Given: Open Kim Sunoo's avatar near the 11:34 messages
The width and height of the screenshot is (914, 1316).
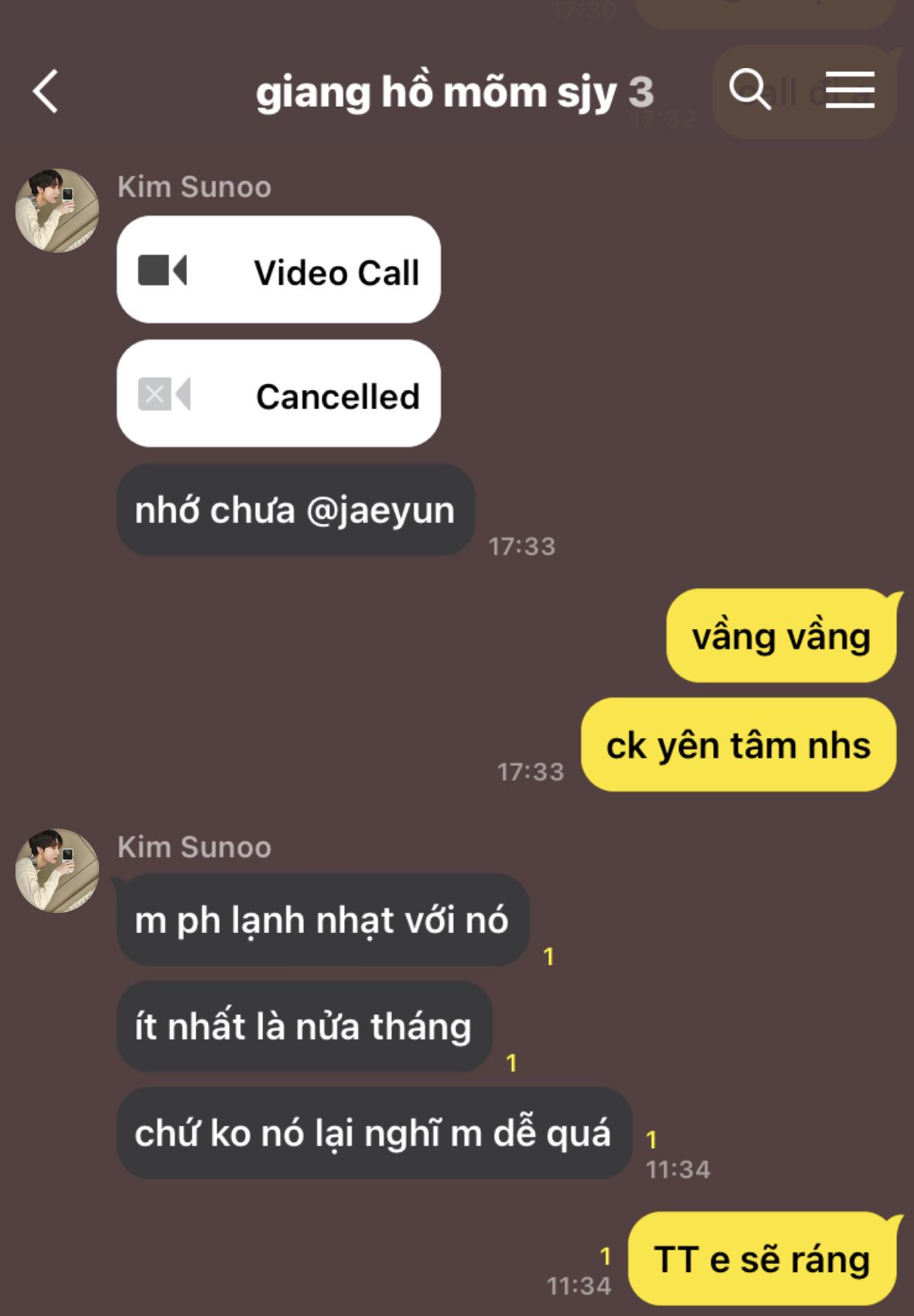Looking at the screenshot, I should click(57, 870).
